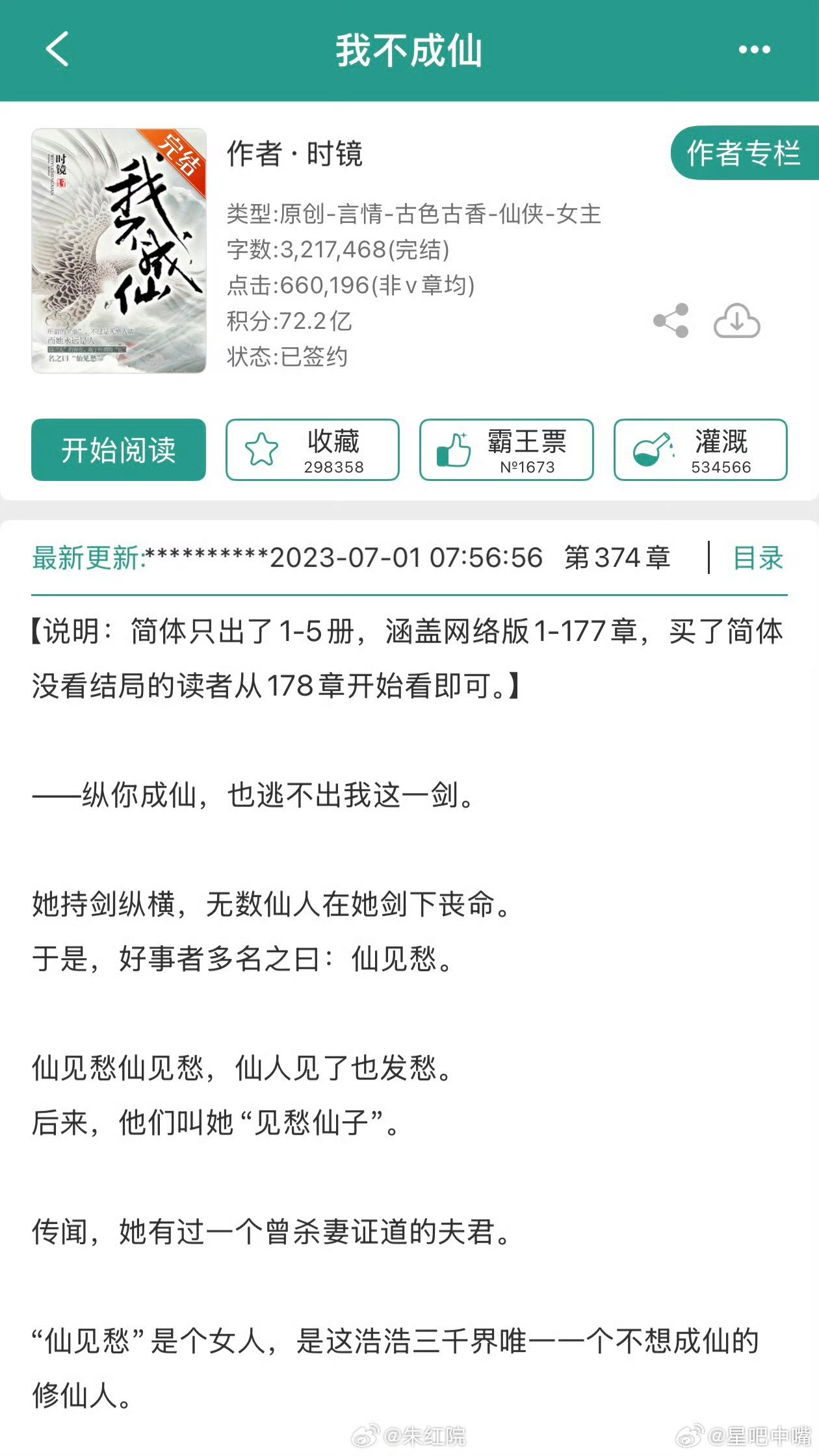Open the three-dot more options menu

pos(754,49)
